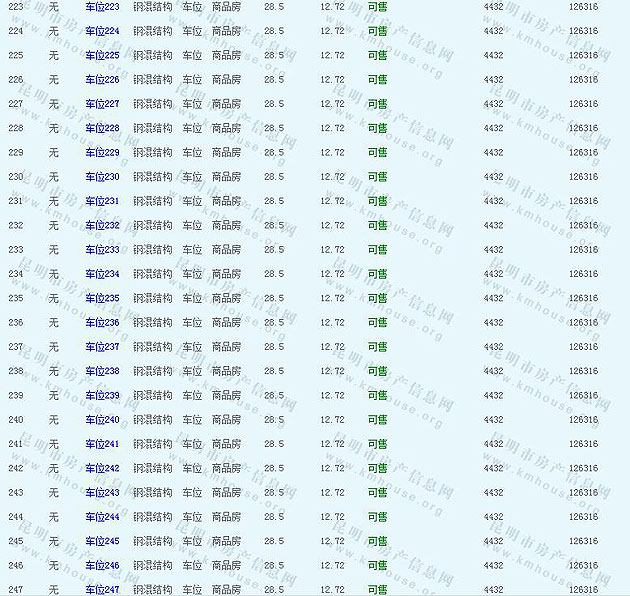Tap the 车位235 link

[102, 298]
